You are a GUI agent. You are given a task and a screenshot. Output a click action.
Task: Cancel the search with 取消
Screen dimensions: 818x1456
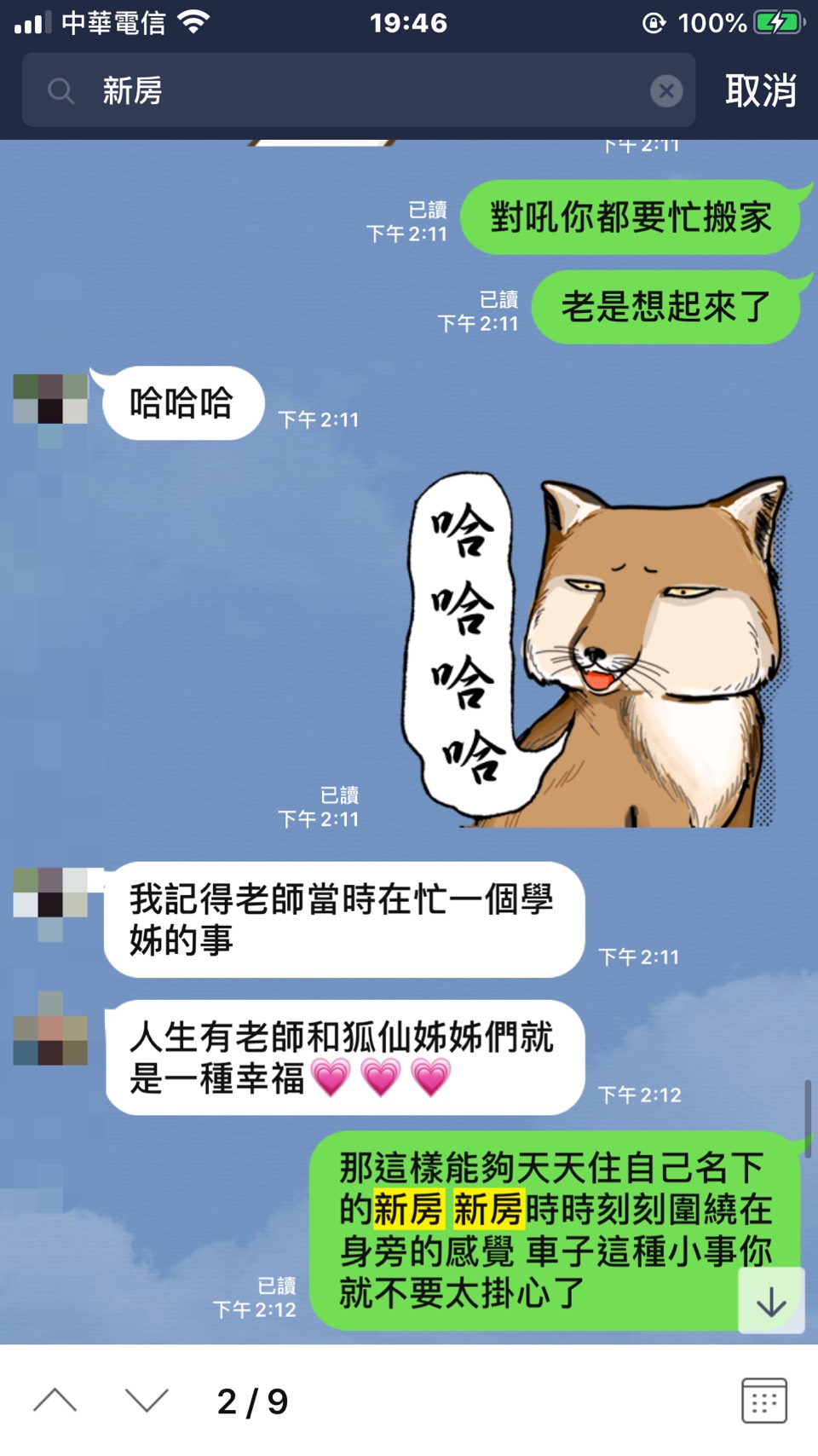(x=760, y=90)
